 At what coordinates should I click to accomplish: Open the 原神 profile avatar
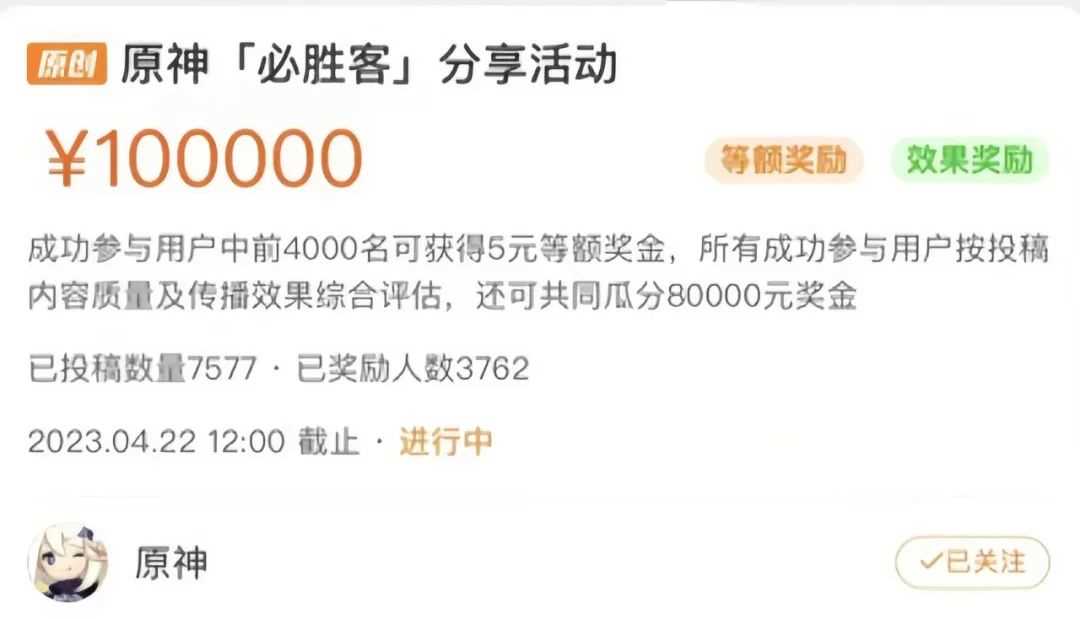tap(68, 562)
